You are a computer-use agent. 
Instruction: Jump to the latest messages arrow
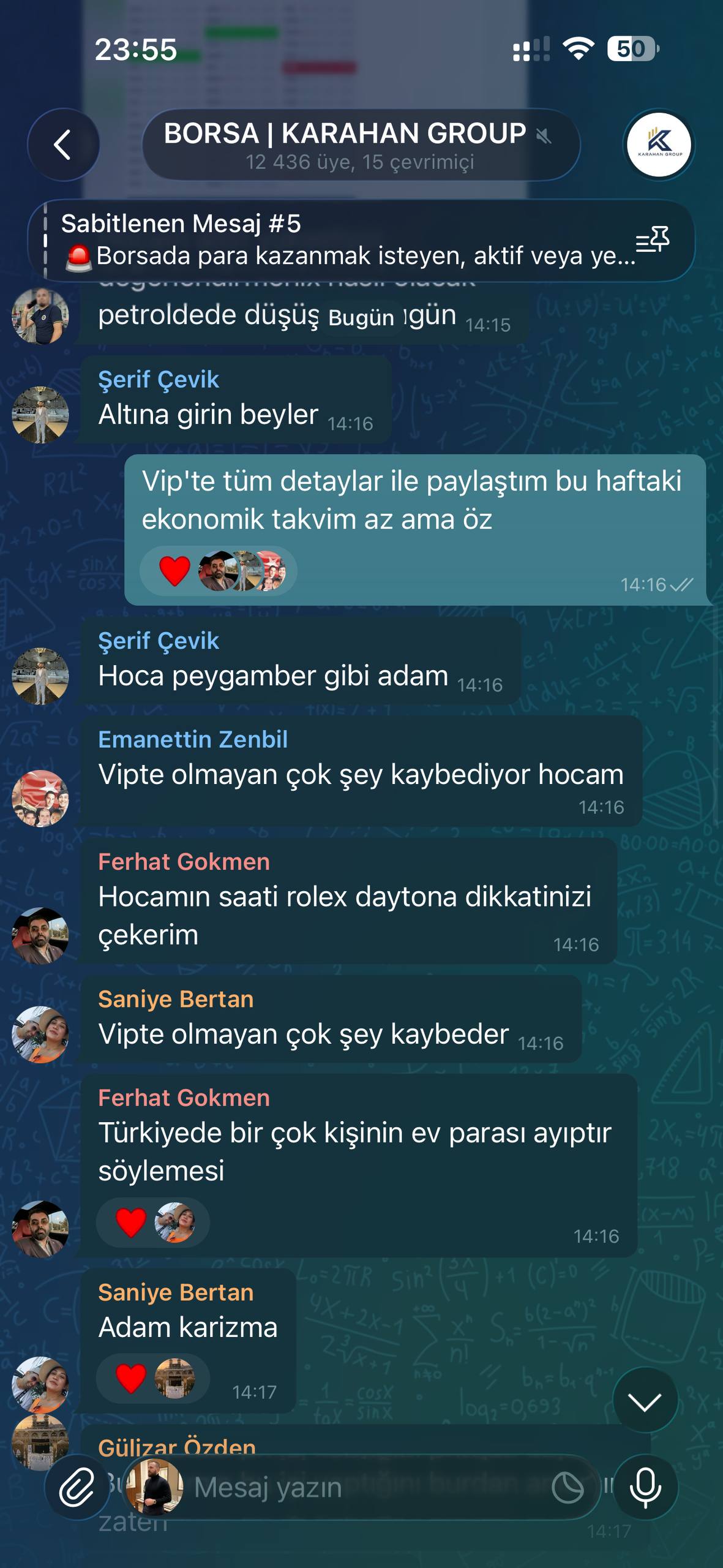coord(645,1400)
